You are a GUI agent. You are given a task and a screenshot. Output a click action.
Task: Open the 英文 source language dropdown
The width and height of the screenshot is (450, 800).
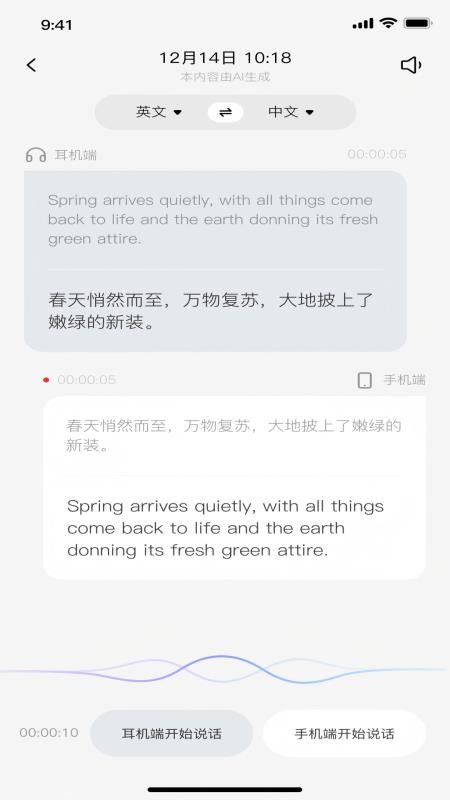[159, 112]
